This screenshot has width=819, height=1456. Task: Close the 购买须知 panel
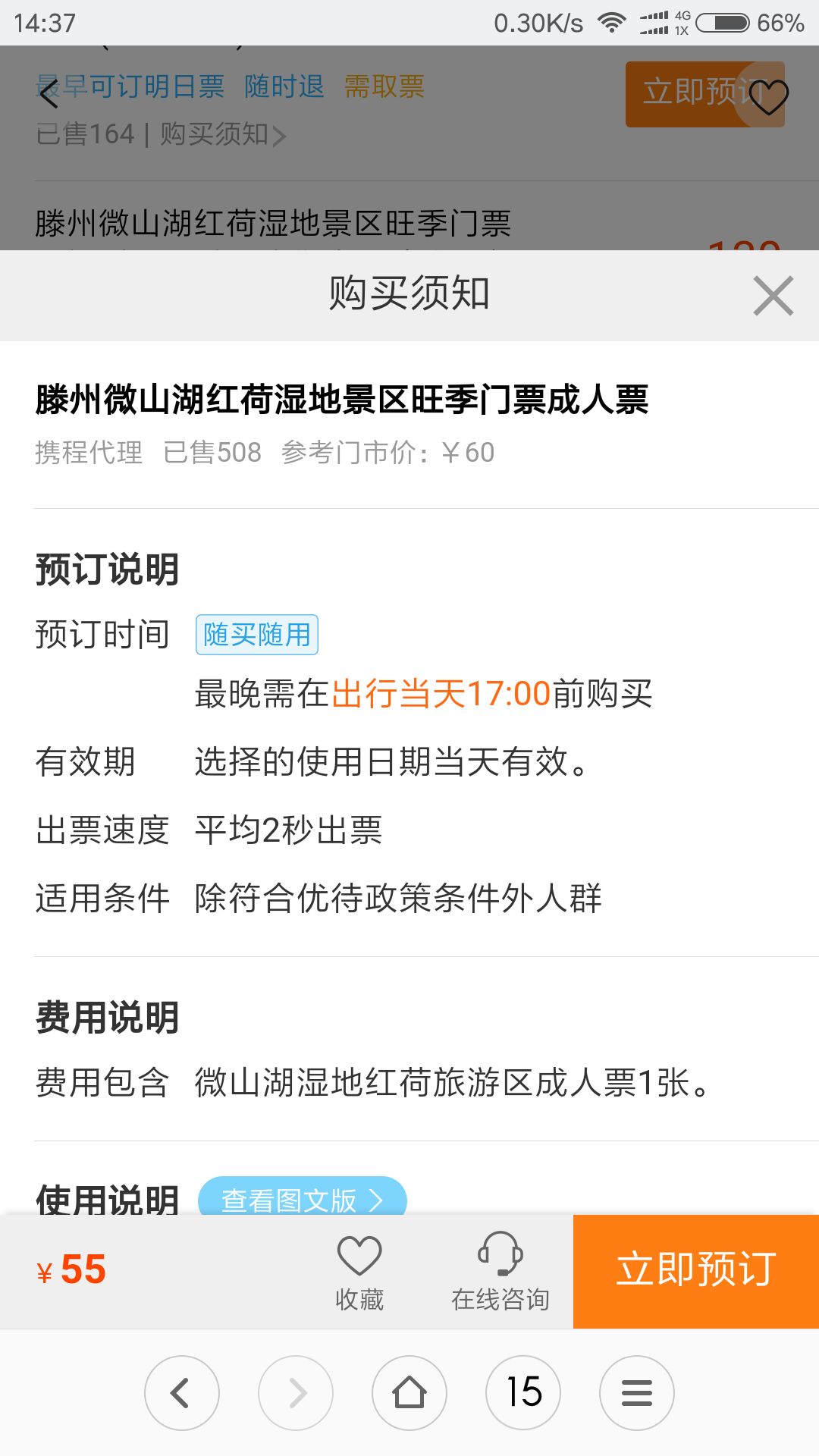(773, 296)
